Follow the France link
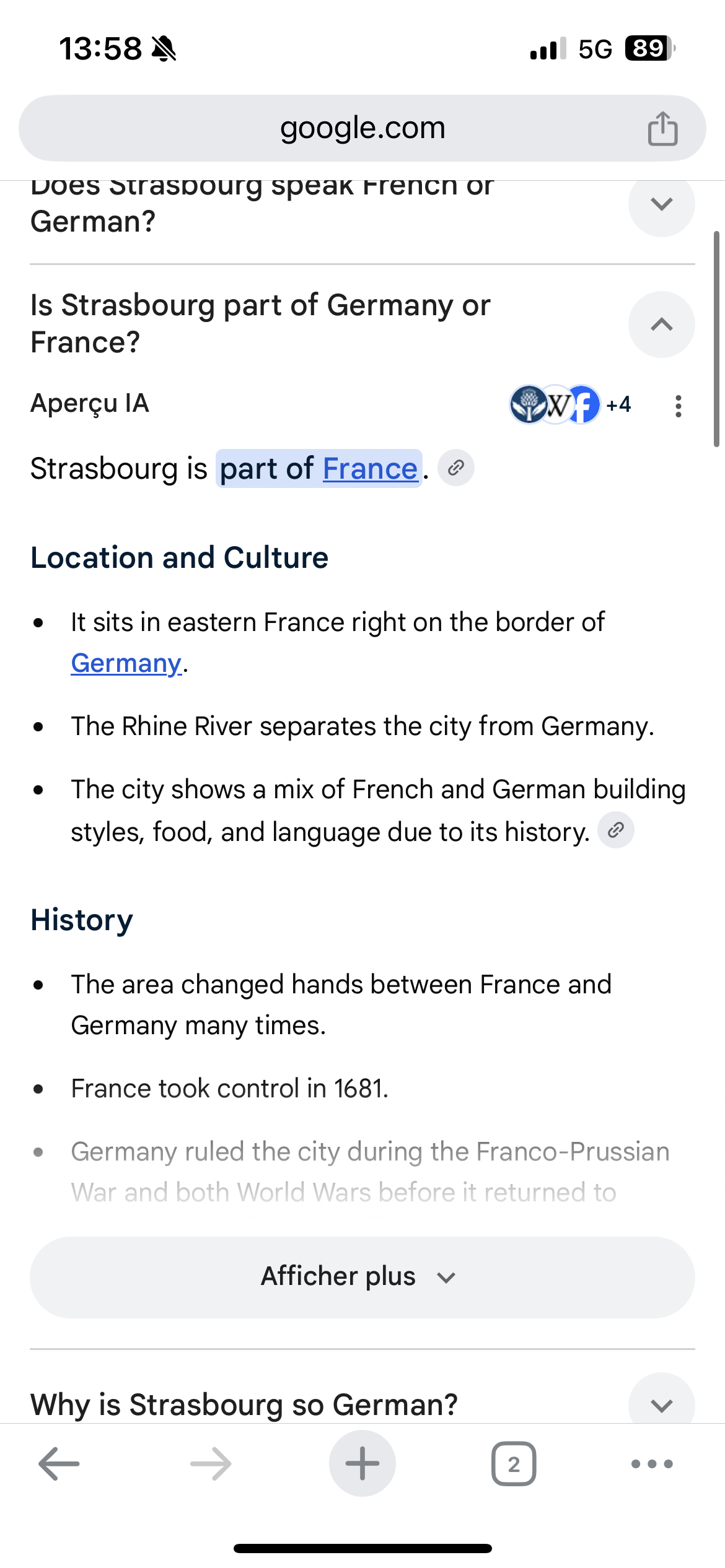This screenshot has width=725, height=1568. coord(370,469)
